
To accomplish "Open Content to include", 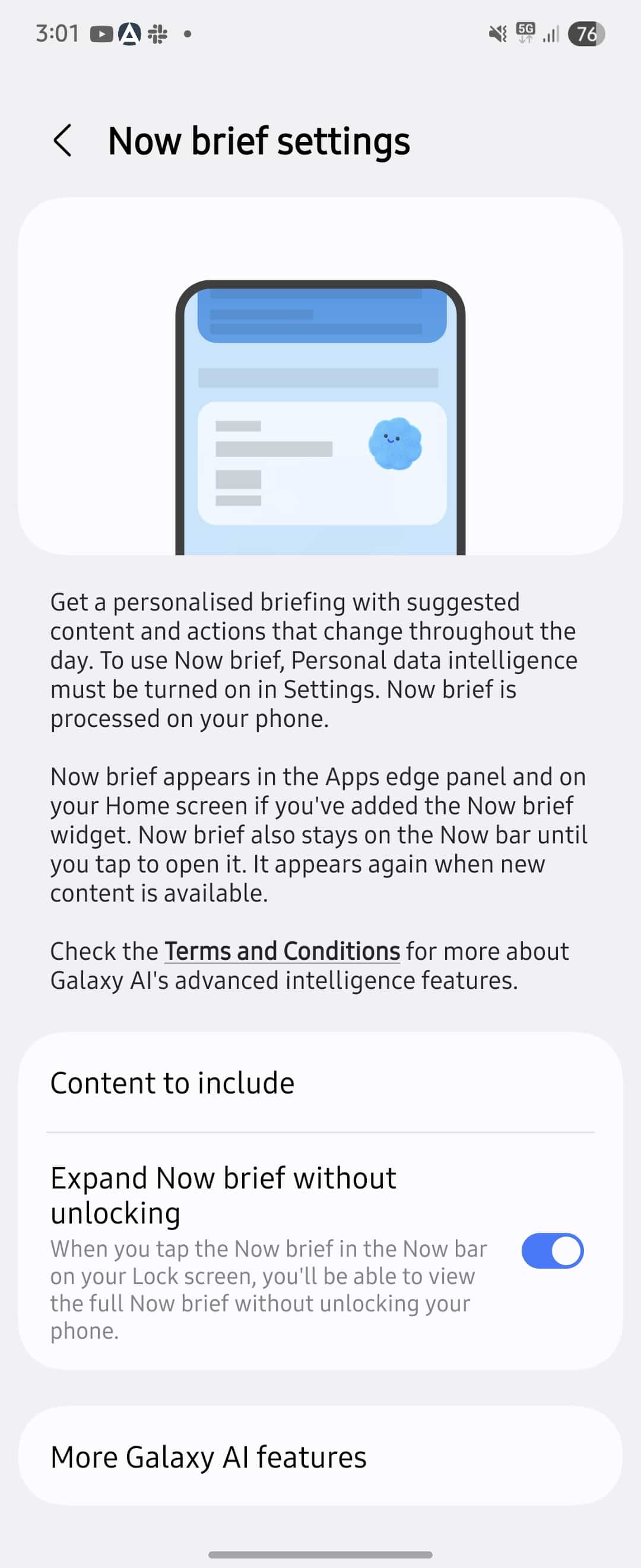I will click(x=320, y=1083).
